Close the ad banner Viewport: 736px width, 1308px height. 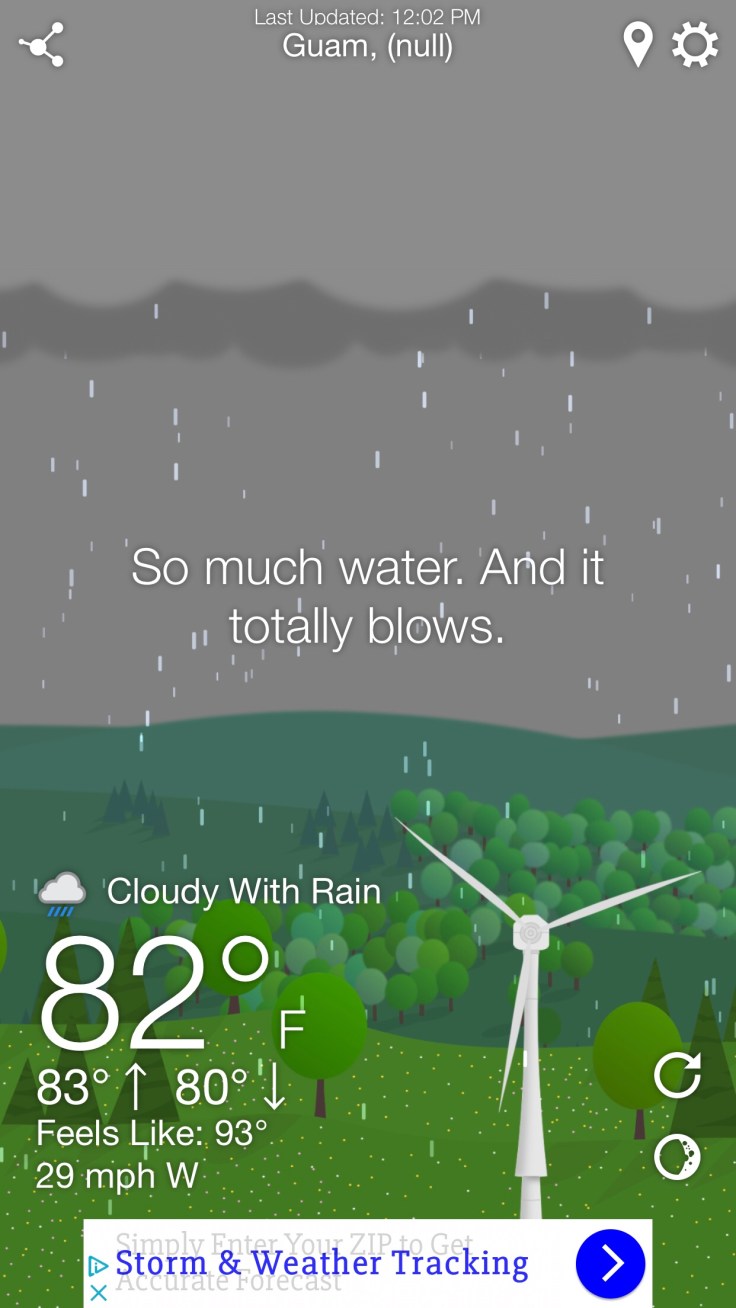(98, 1293)
